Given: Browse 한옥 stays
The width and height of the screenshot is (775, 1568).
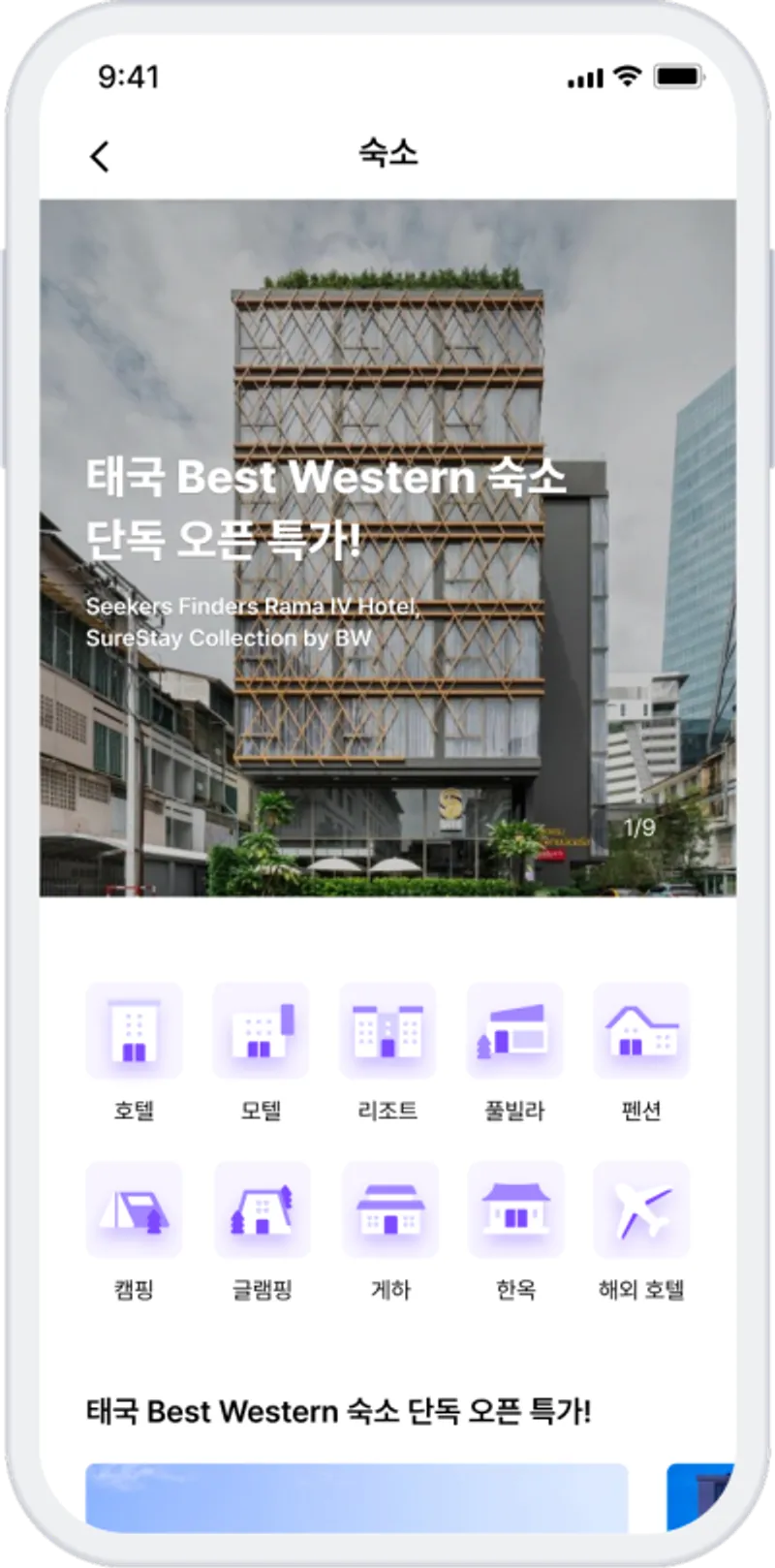Looking at the screenshot, I should [515, 1209].
